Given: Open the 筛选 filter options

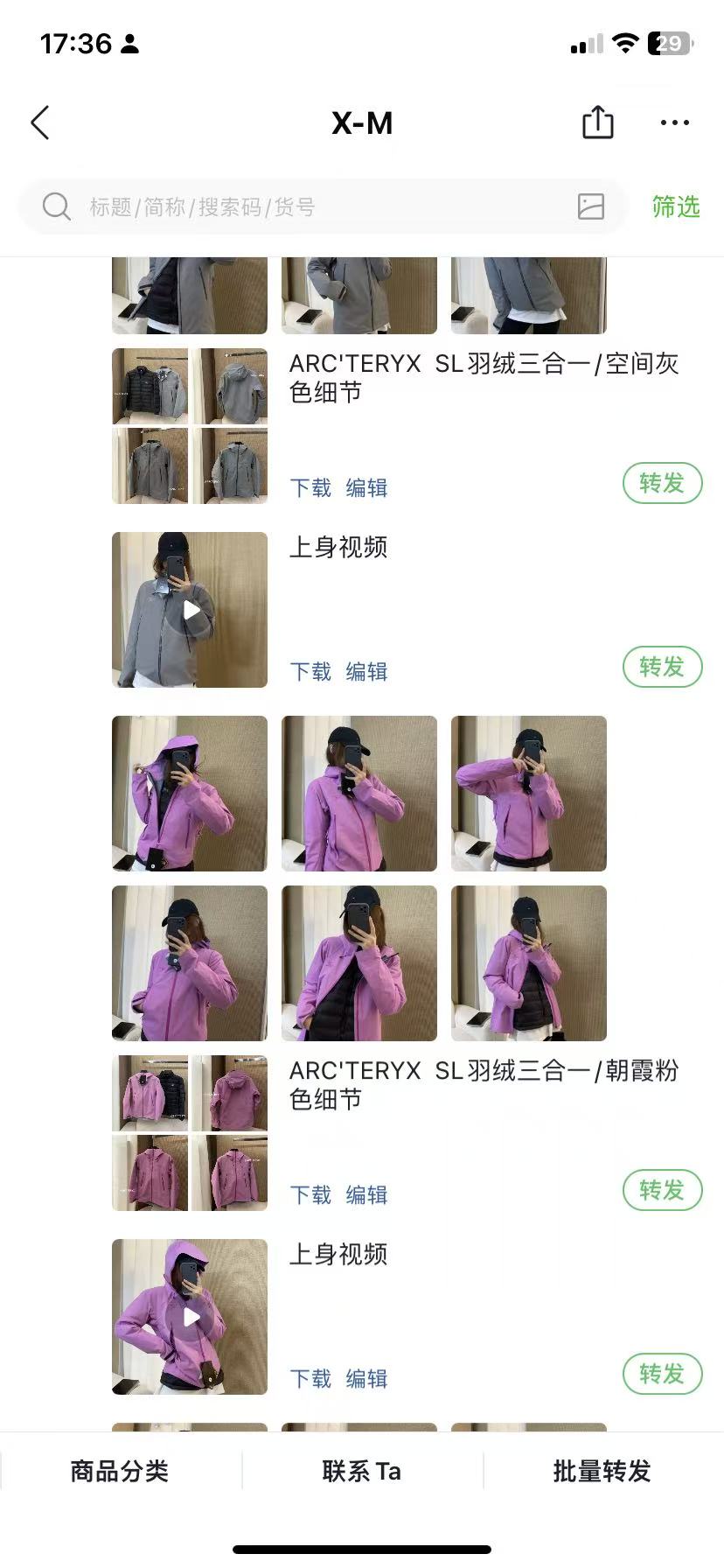Looking at the screenshot, I should 676,206.
